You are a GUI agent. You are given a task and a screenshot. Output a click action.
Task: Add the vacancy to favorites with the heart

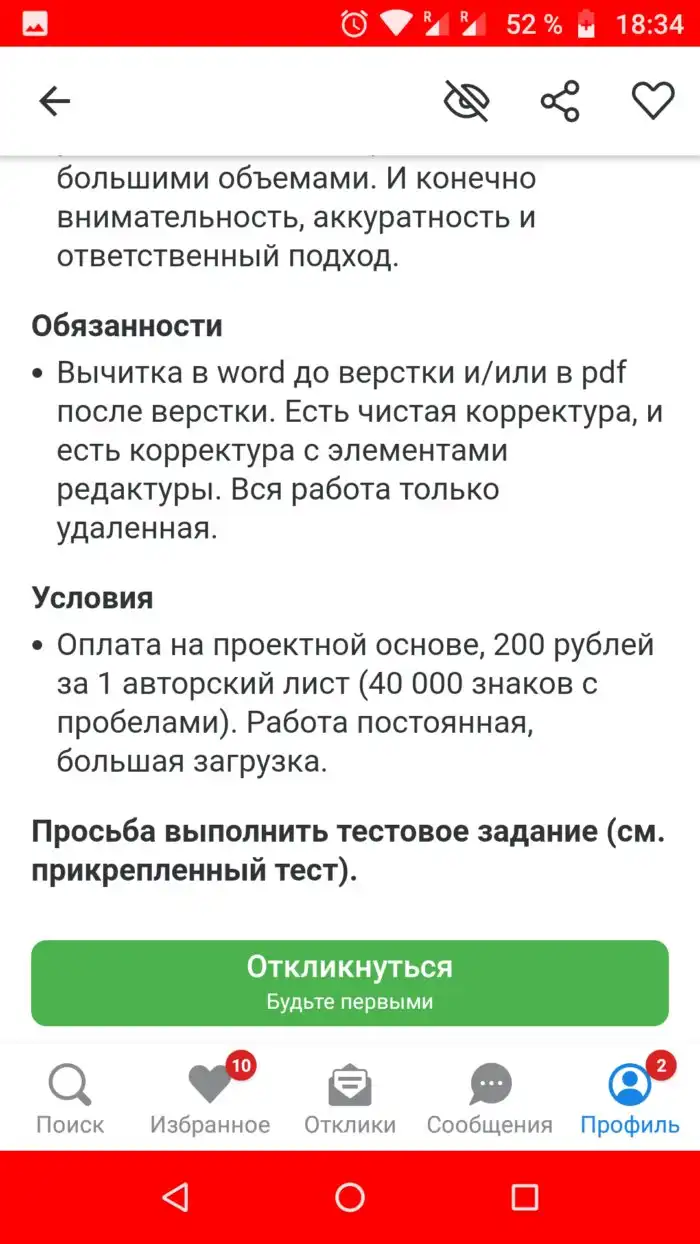click(653, 101)
